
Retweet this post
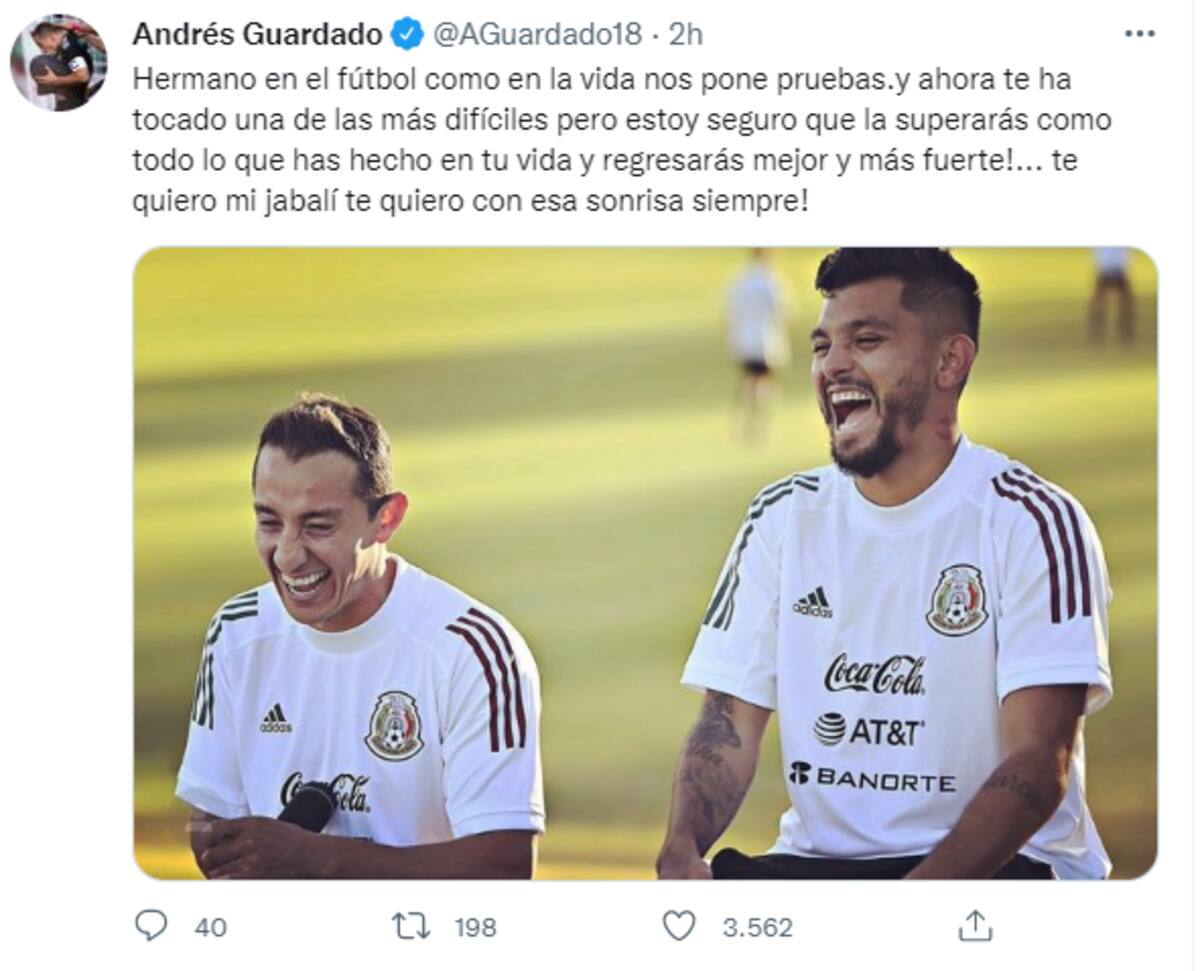point(410,926)
